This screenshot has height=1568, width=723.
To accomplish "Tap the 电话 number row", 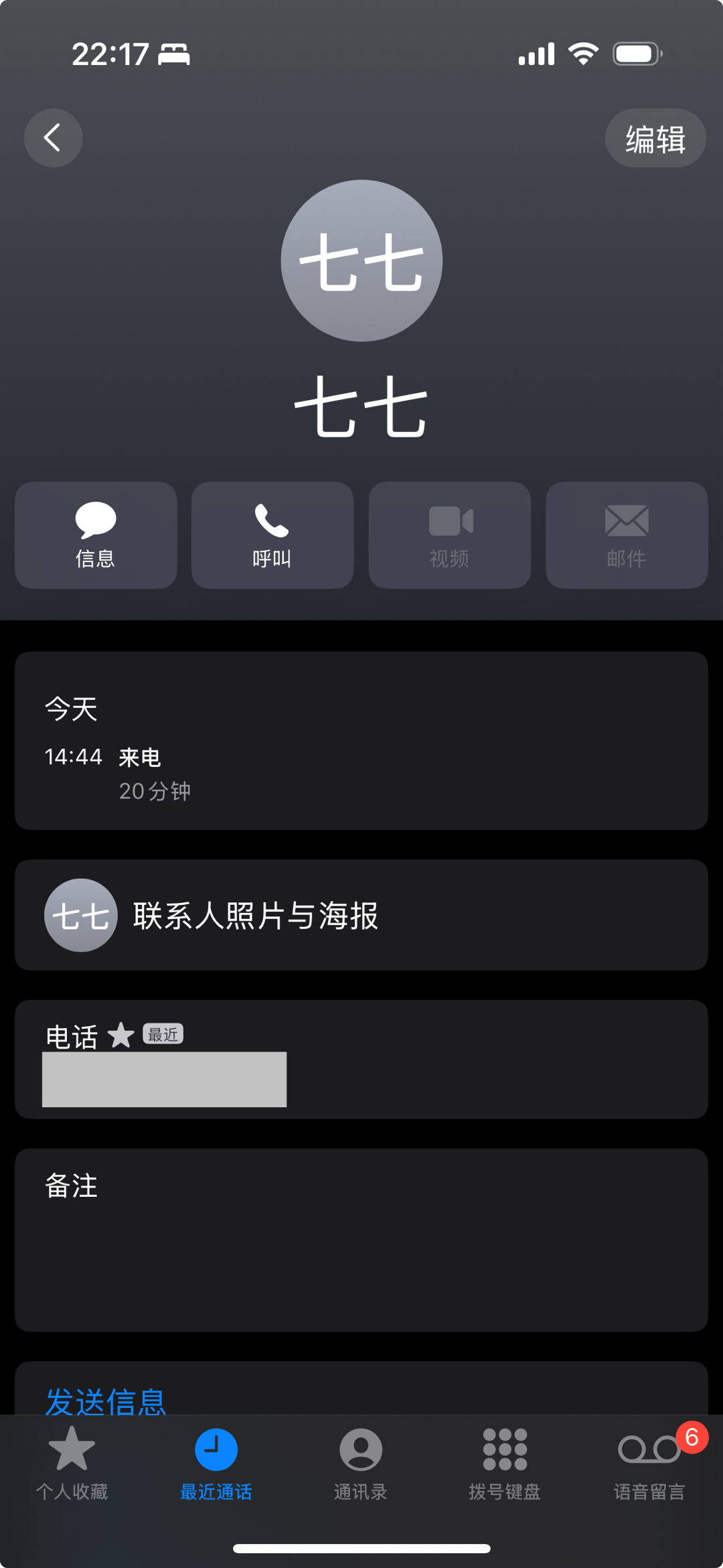I will pos(361,1060).
